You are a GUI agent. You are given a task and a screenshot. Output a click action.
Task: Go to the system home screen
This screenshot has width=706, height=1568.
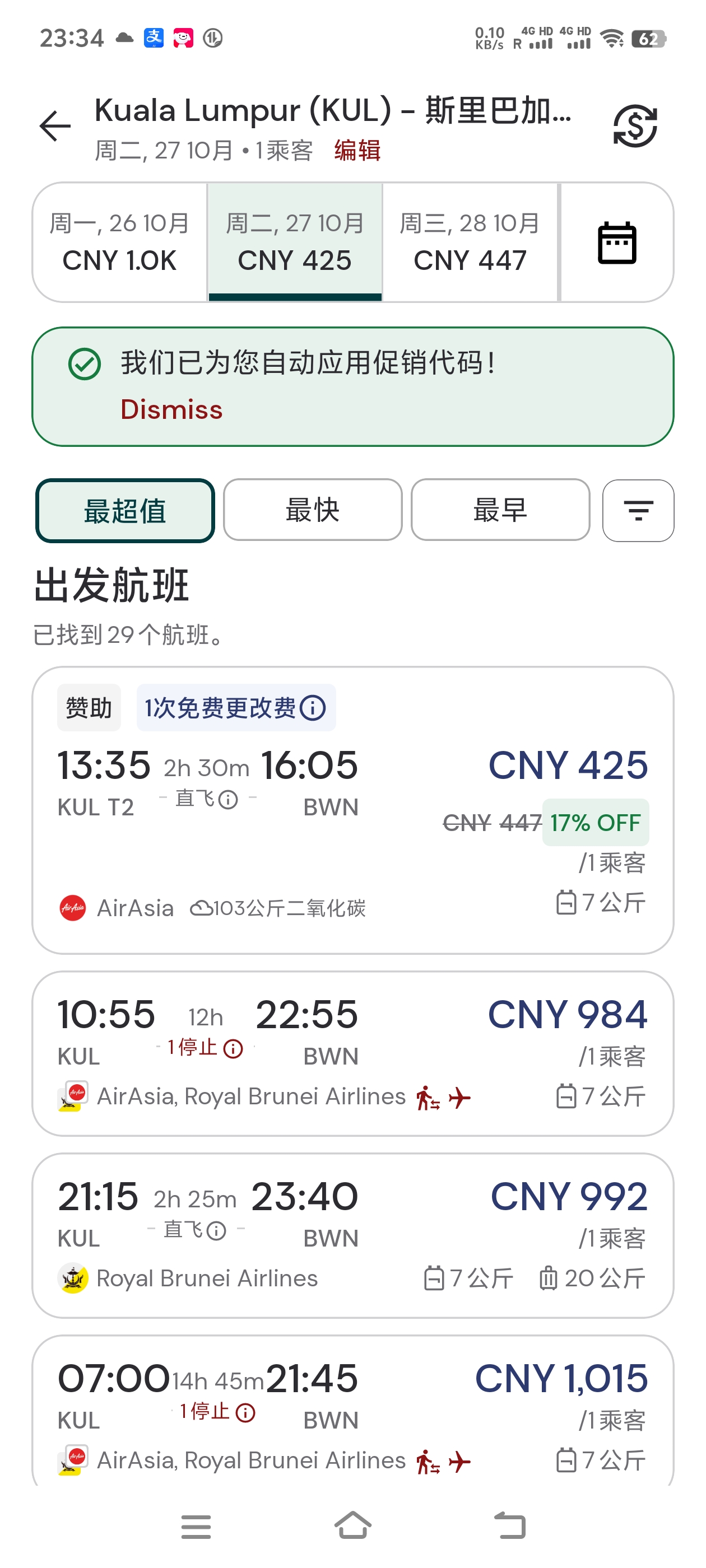click(x=352, y=1526)
